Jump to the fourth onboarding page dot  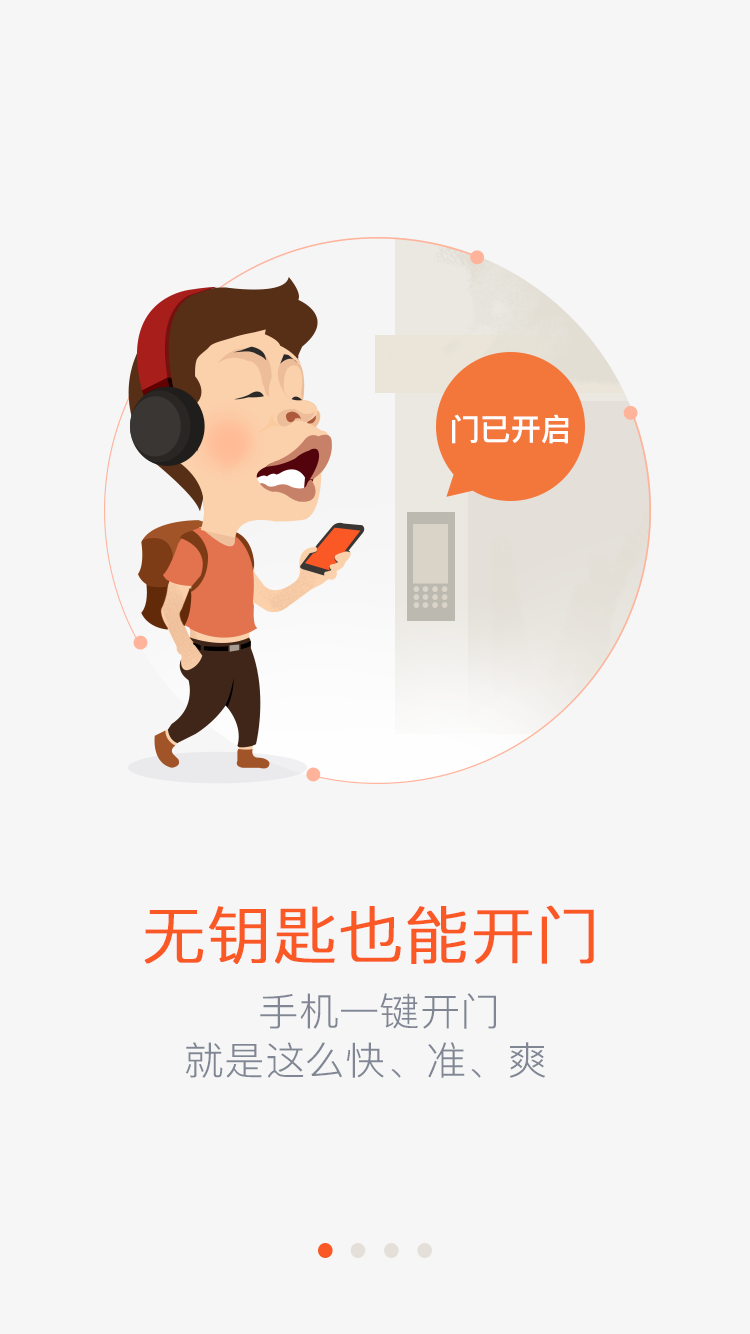pos(424,1250)
